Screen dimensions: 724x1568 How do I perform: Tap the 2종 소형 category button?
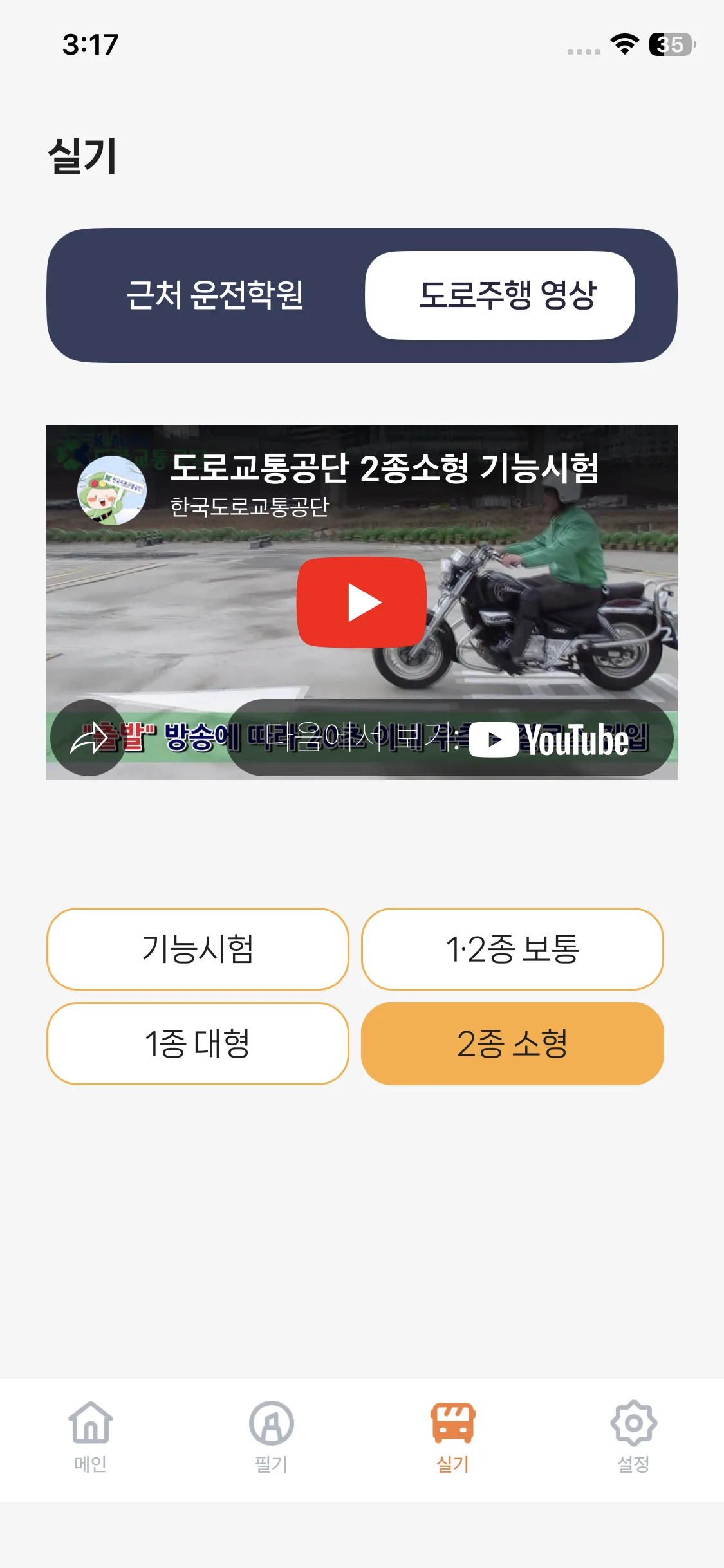[x=512, y=1043]
